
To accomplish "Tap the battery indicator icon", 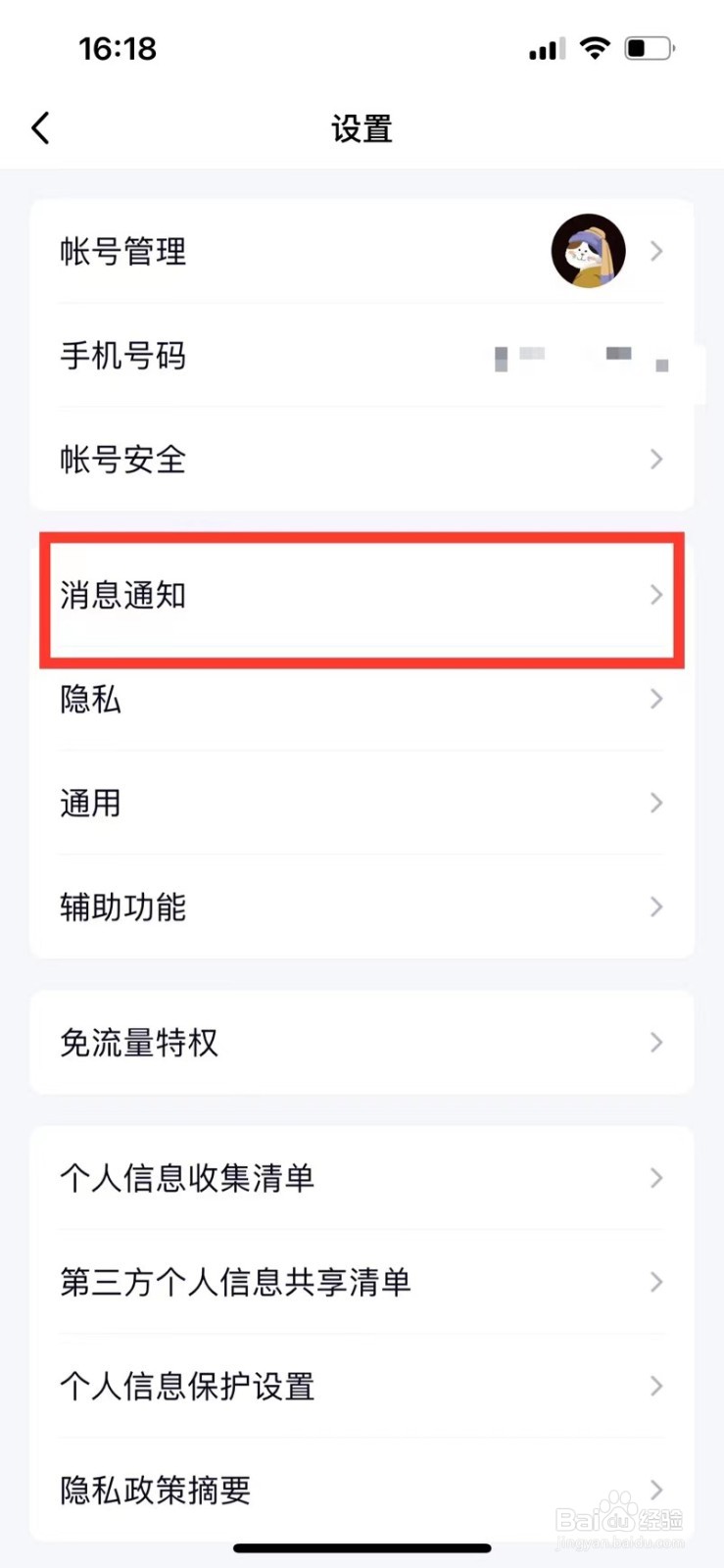I will pyautogui.click(x=649, y=47).
